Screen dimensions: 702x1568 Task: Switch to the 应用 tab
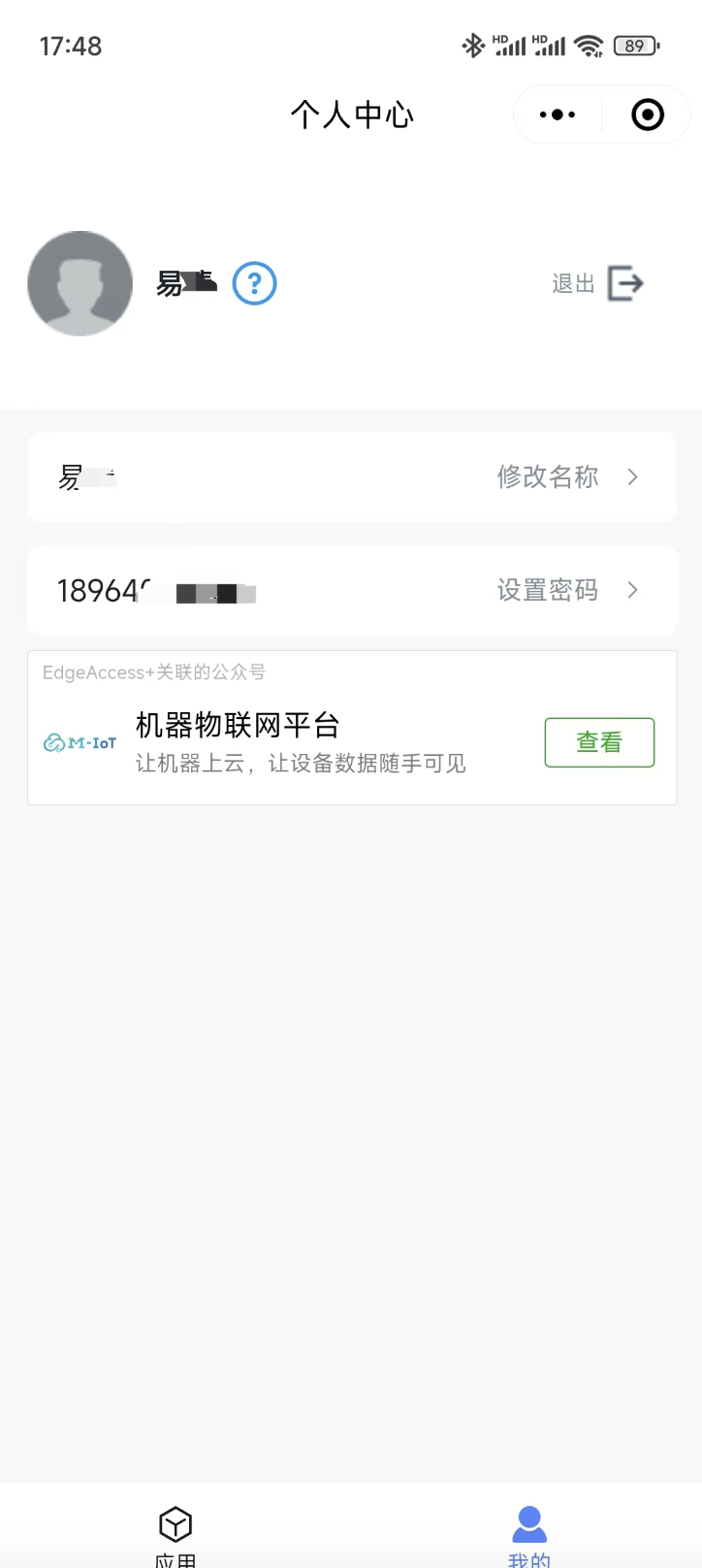175,1533
